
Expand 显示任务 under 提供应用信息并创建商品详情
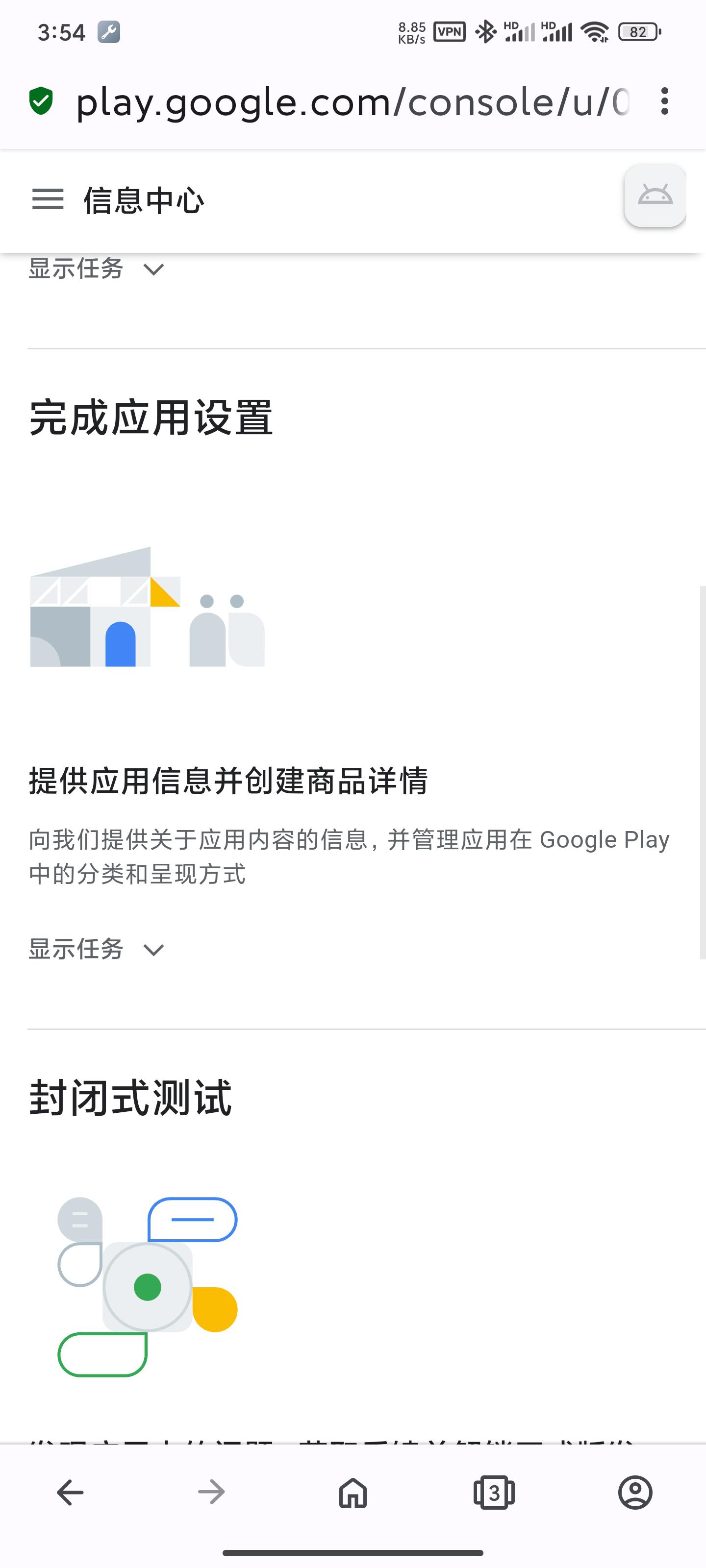click(97, 949)
